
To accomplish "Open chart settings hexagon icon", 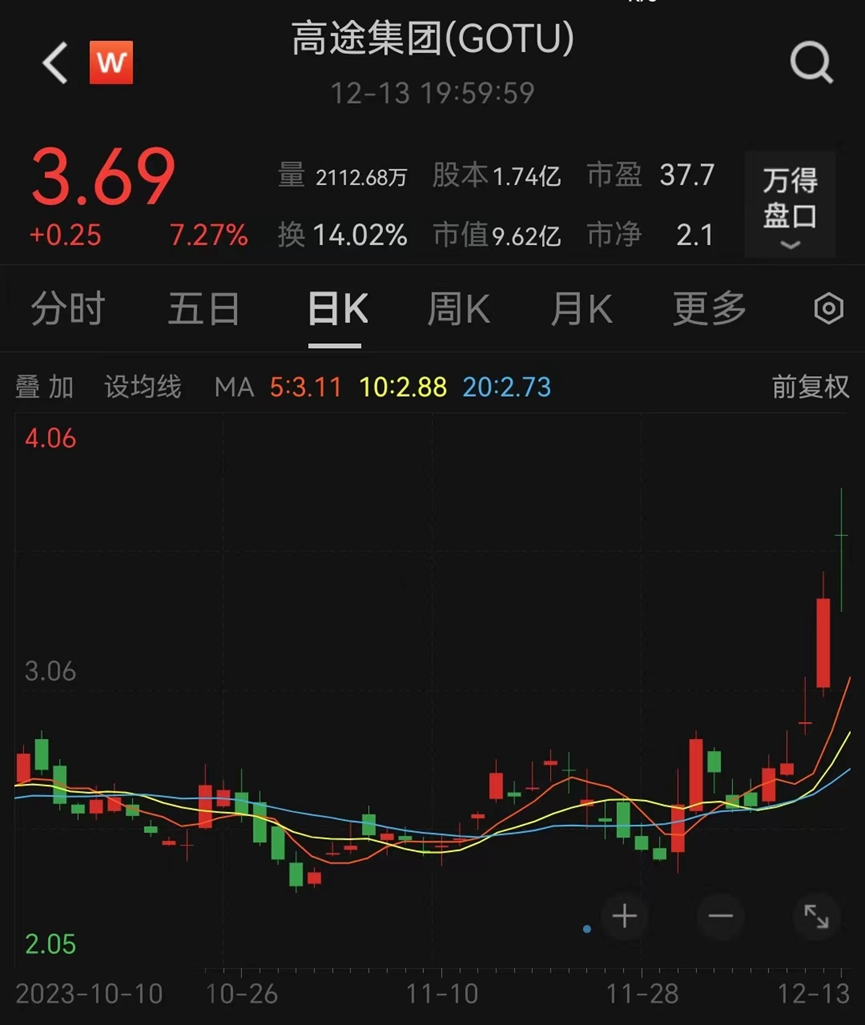I will coord(828,309).
